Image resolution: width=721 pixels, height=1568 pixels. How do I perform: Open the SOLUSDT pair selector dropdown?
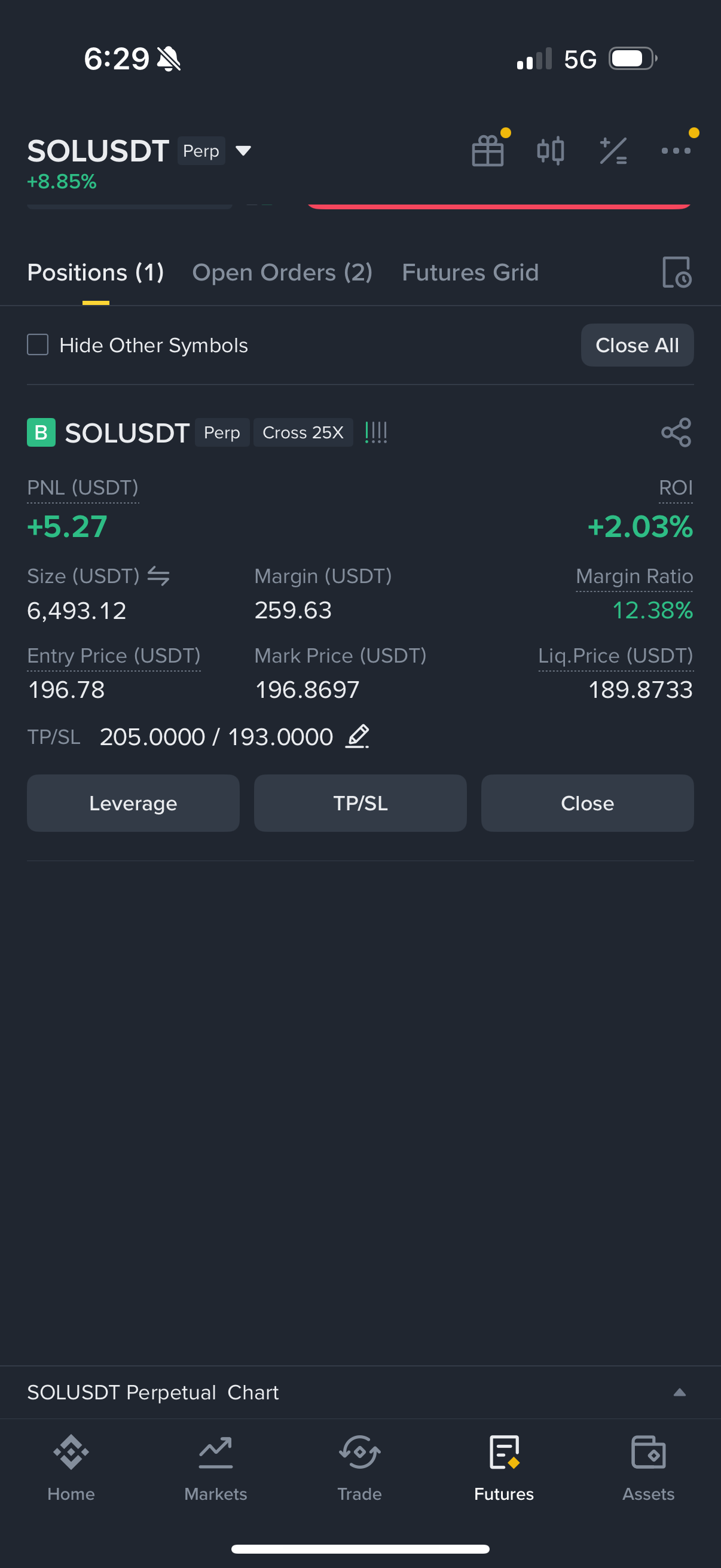coord(243,151)
